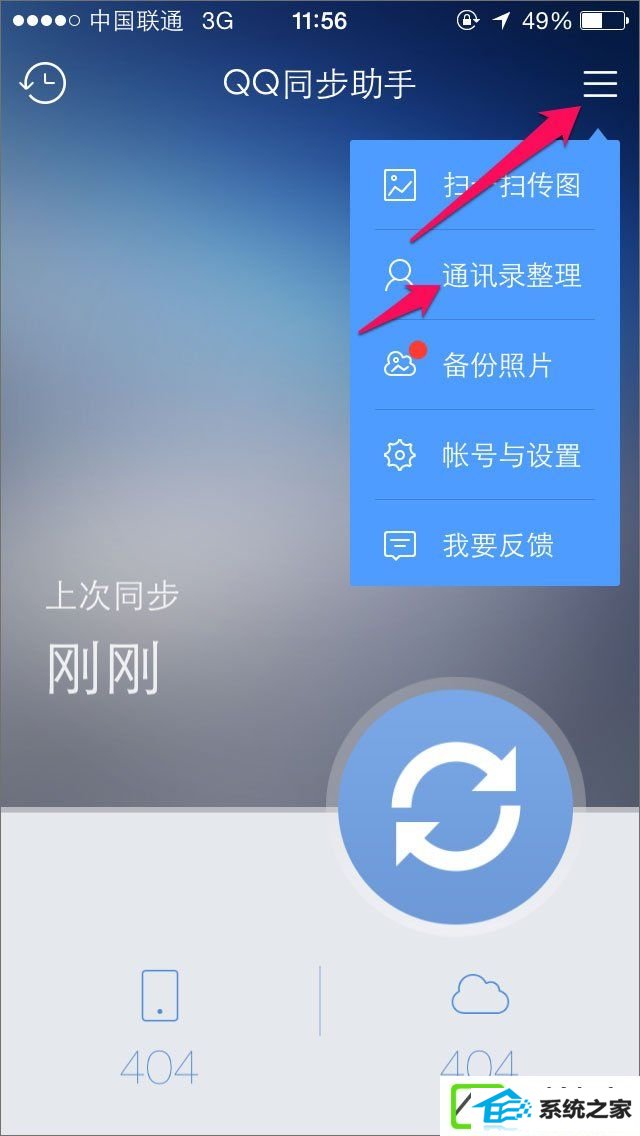Open the sync history clock icon

coord(43,85)
